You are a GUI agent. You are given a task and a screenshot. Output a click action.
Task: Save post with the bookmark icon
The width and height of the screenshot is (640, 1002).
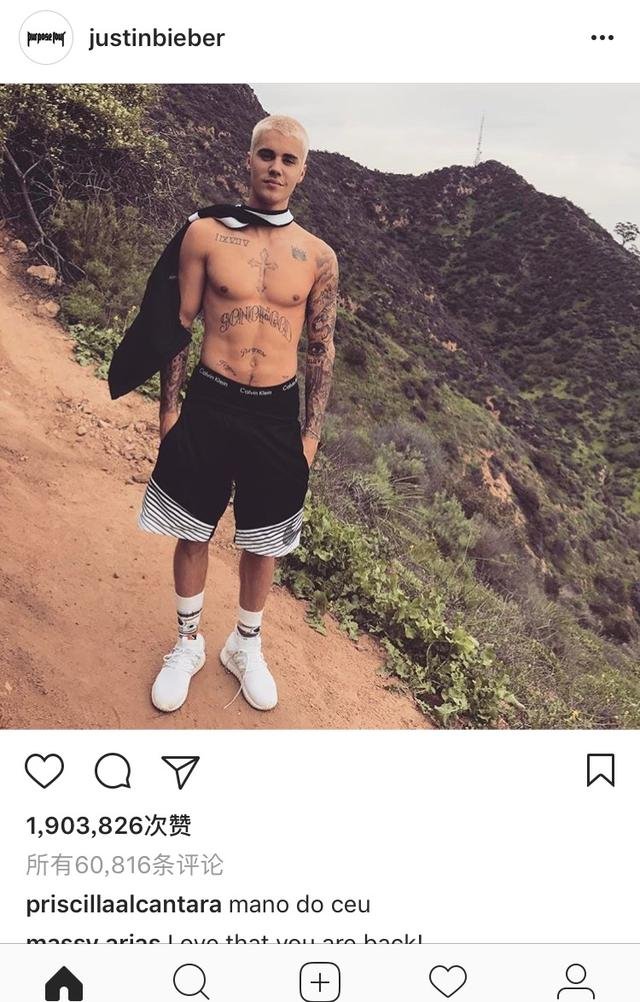(600, 770)
